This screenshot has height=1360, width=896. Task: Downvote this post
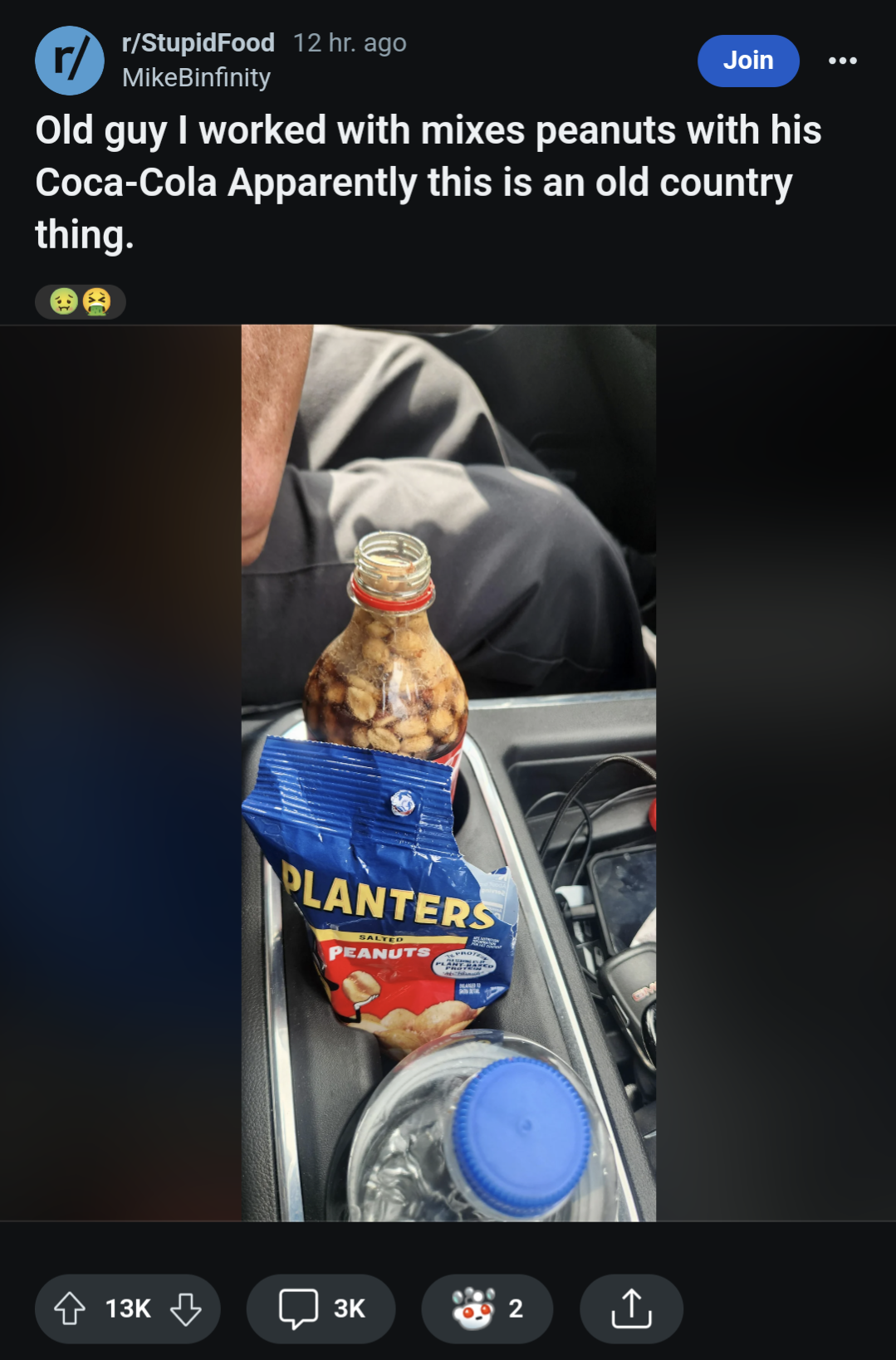point(186,1309)
